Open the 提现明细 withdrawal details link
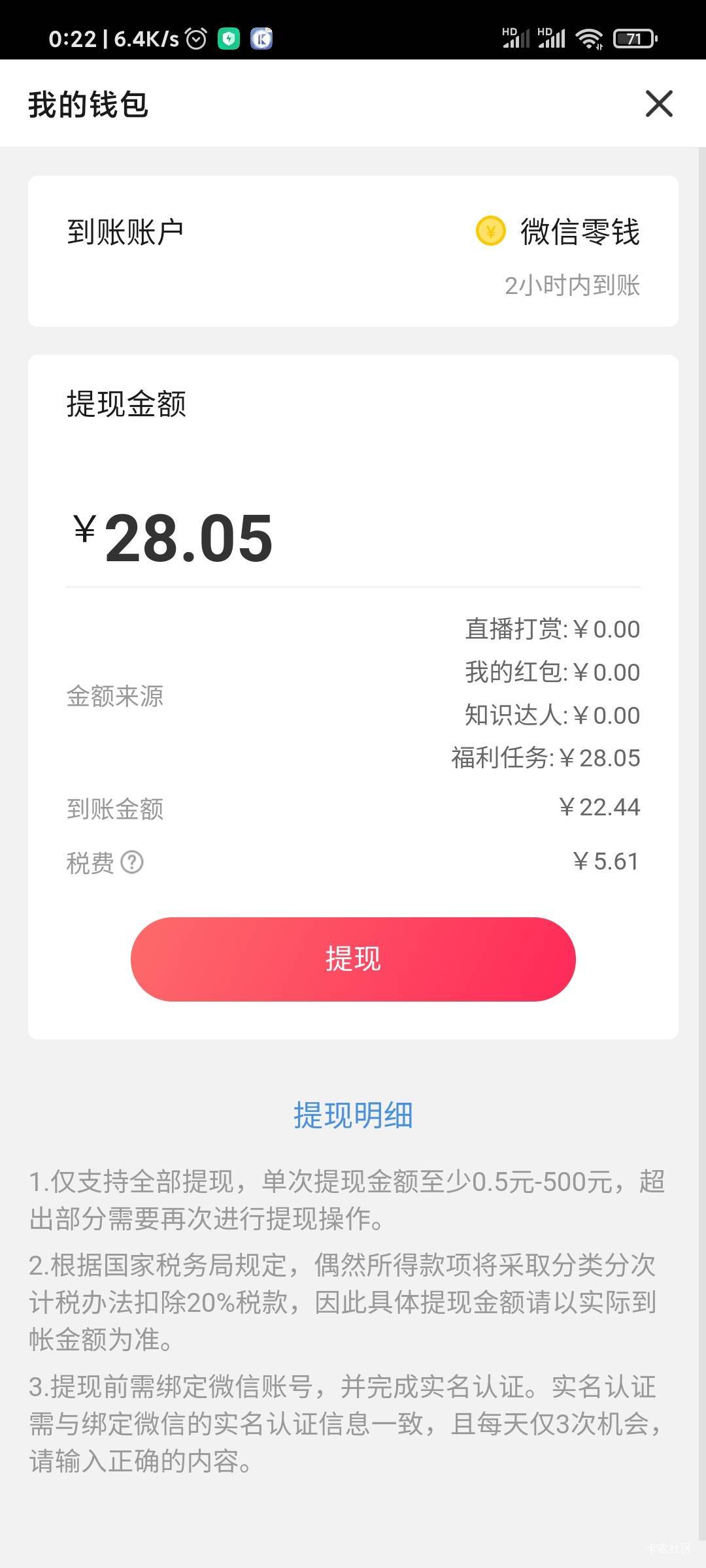The height and width of the screenshot is (1568, 706). click(353, 1115)
